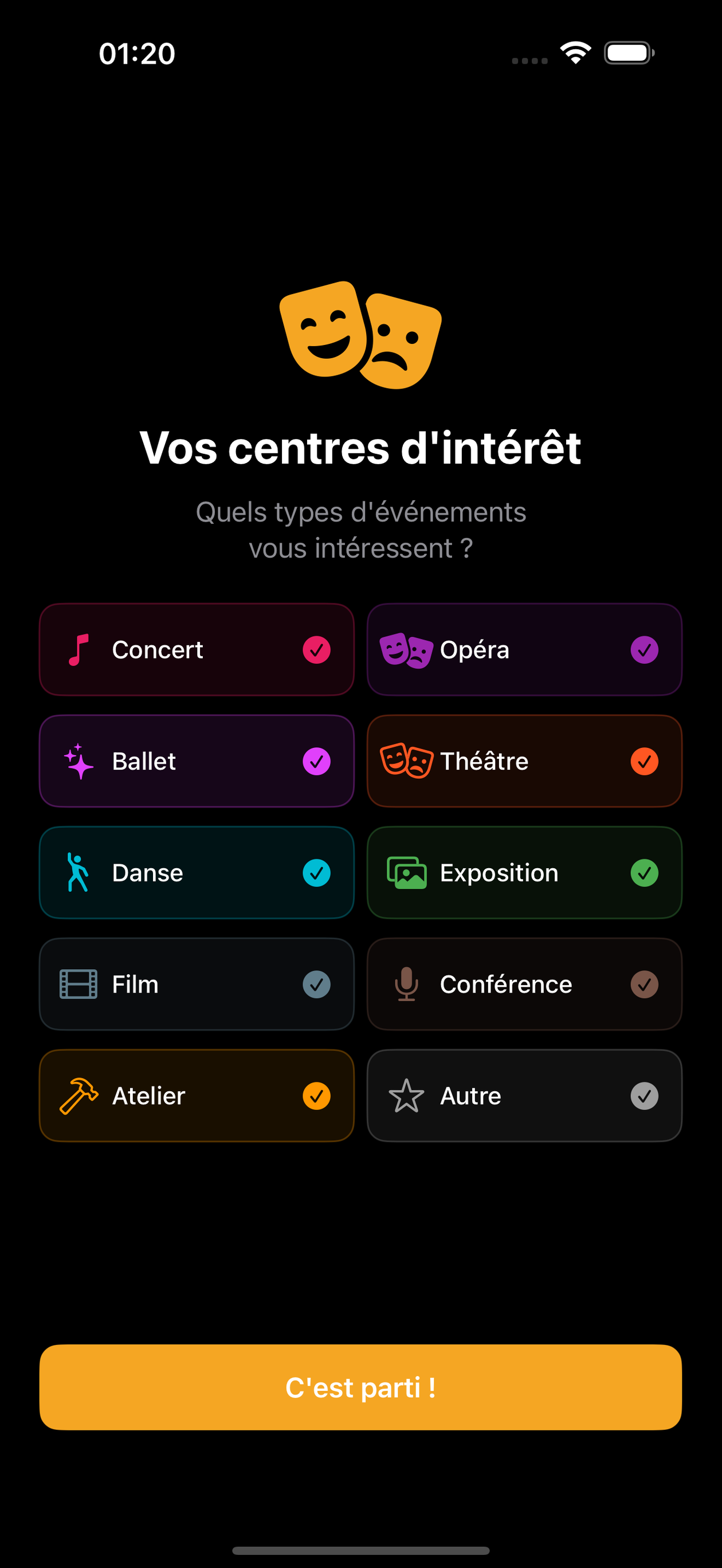Image resolution: width=722 pixels, height=1568 pixels.
Task: Enable the Film category checkmark
Action: click(317, 984)
